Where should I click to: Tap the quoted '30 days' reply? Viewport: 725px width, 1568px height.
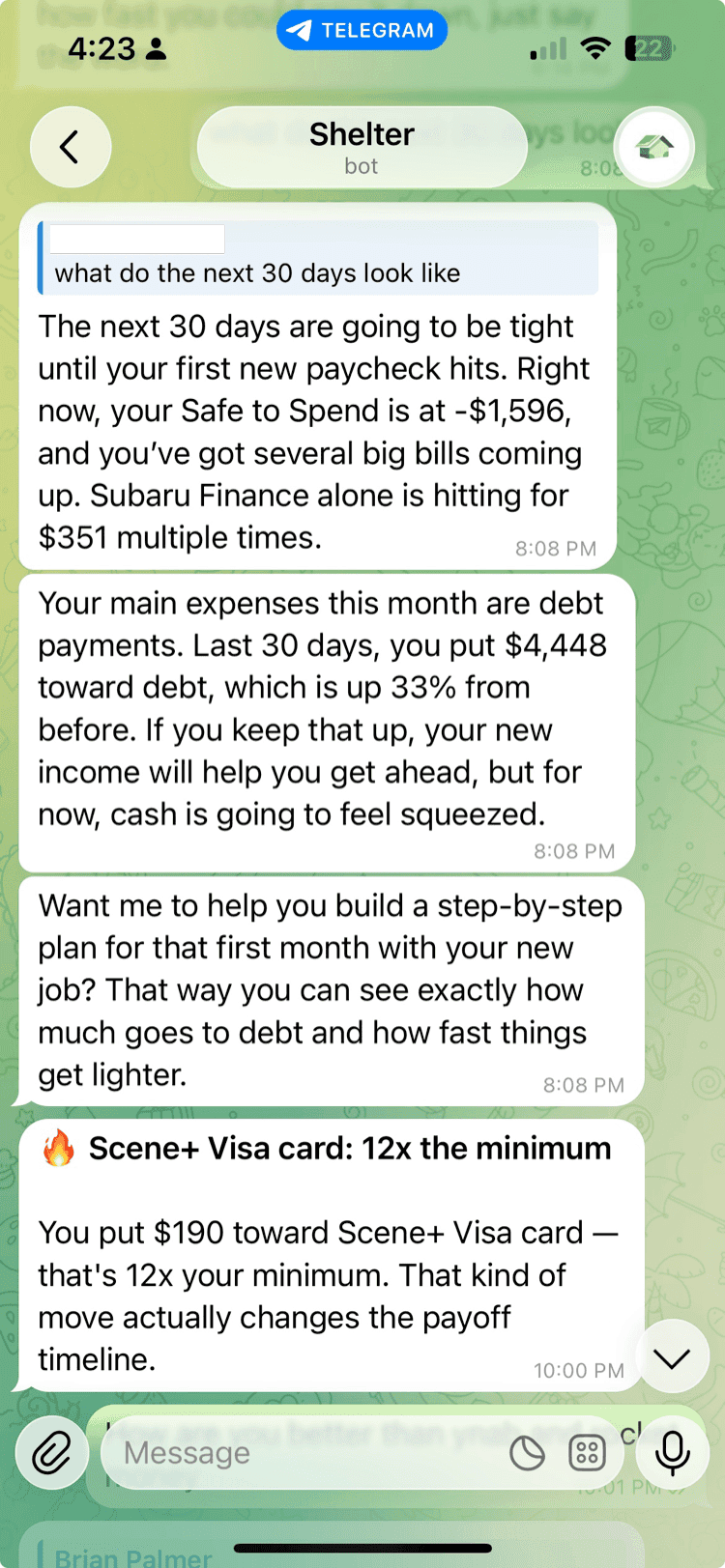point(317,259)
